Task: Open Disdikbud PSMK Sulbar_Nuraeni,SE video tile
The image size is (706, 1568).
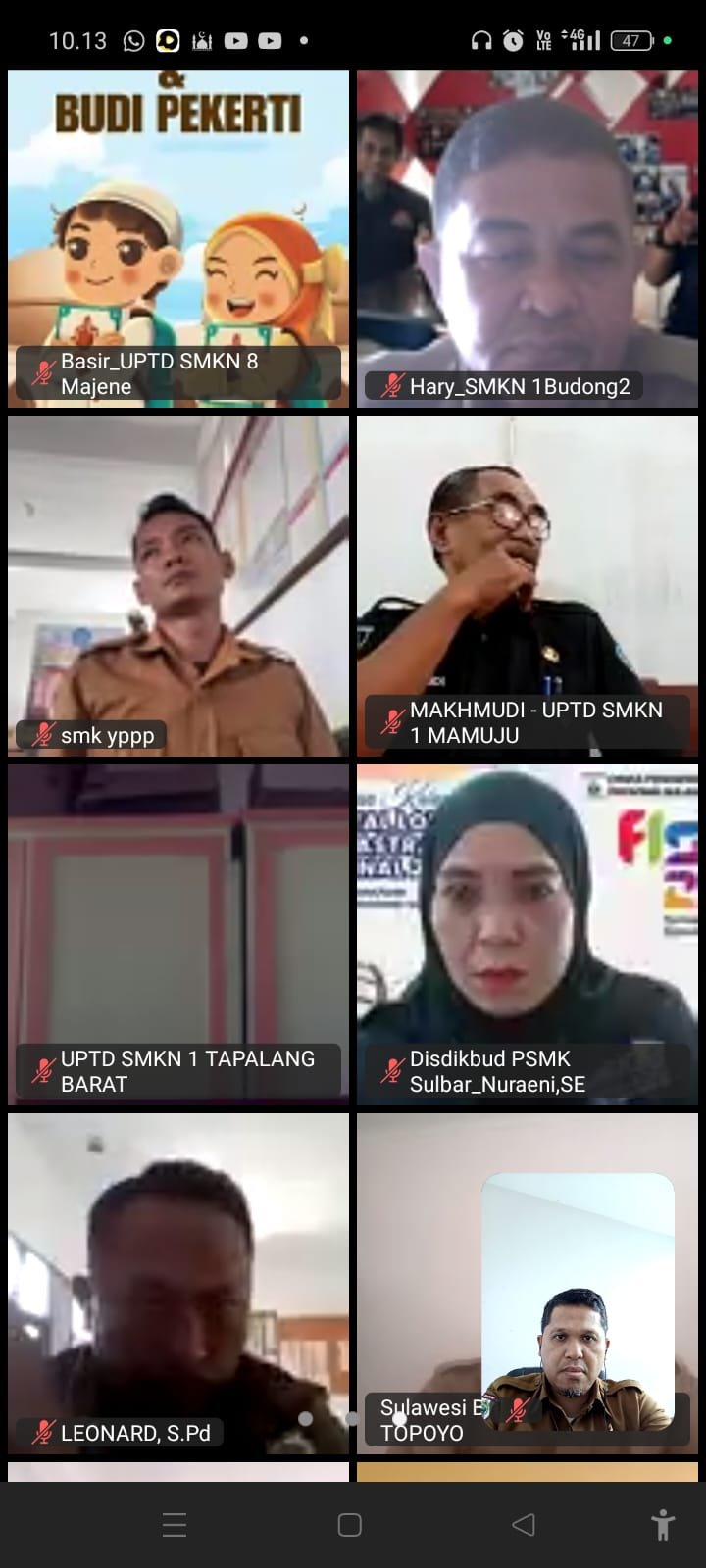Action: click(x=528, y=933)
